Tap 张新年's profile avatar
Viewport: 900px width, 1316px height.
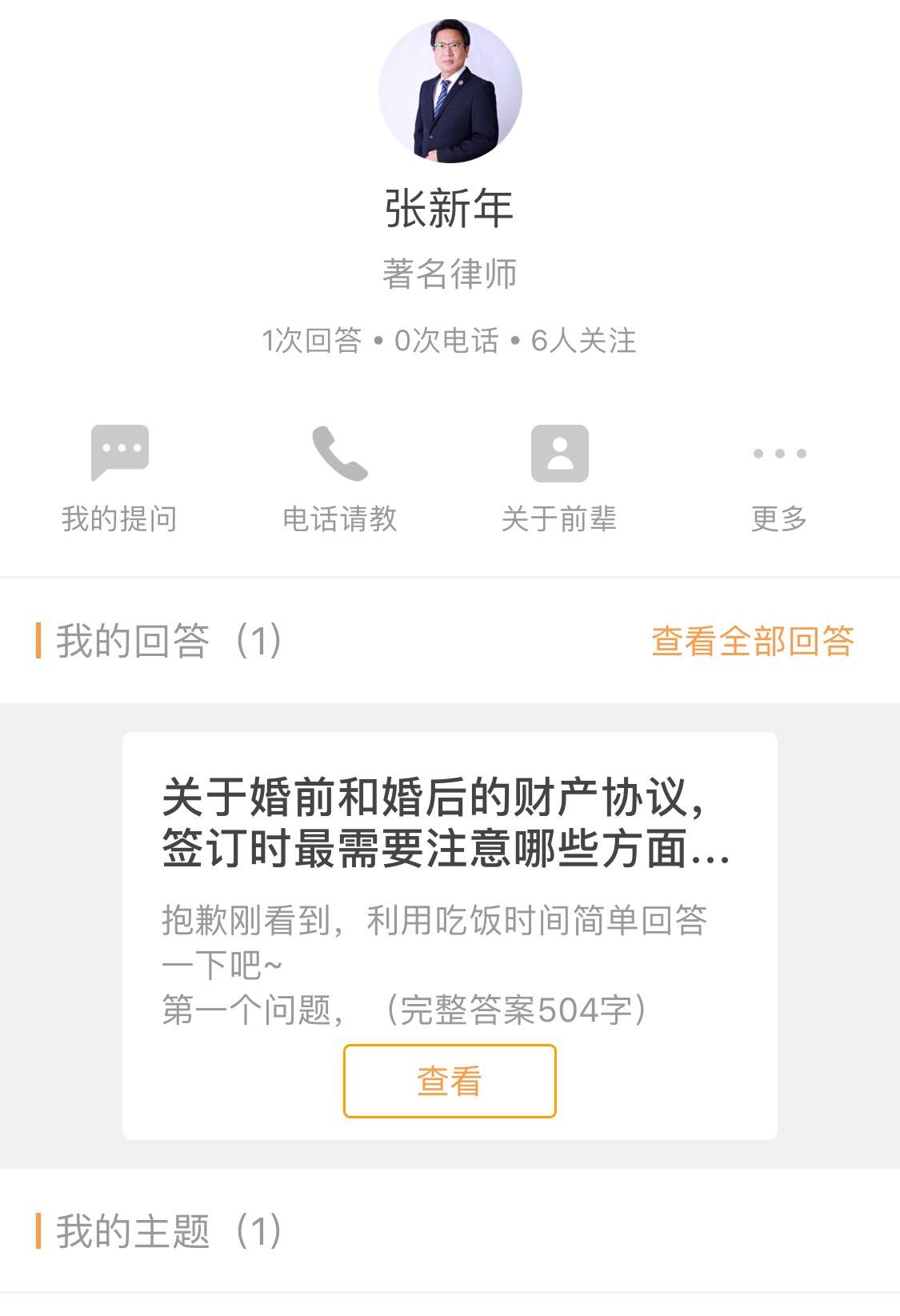450,91
